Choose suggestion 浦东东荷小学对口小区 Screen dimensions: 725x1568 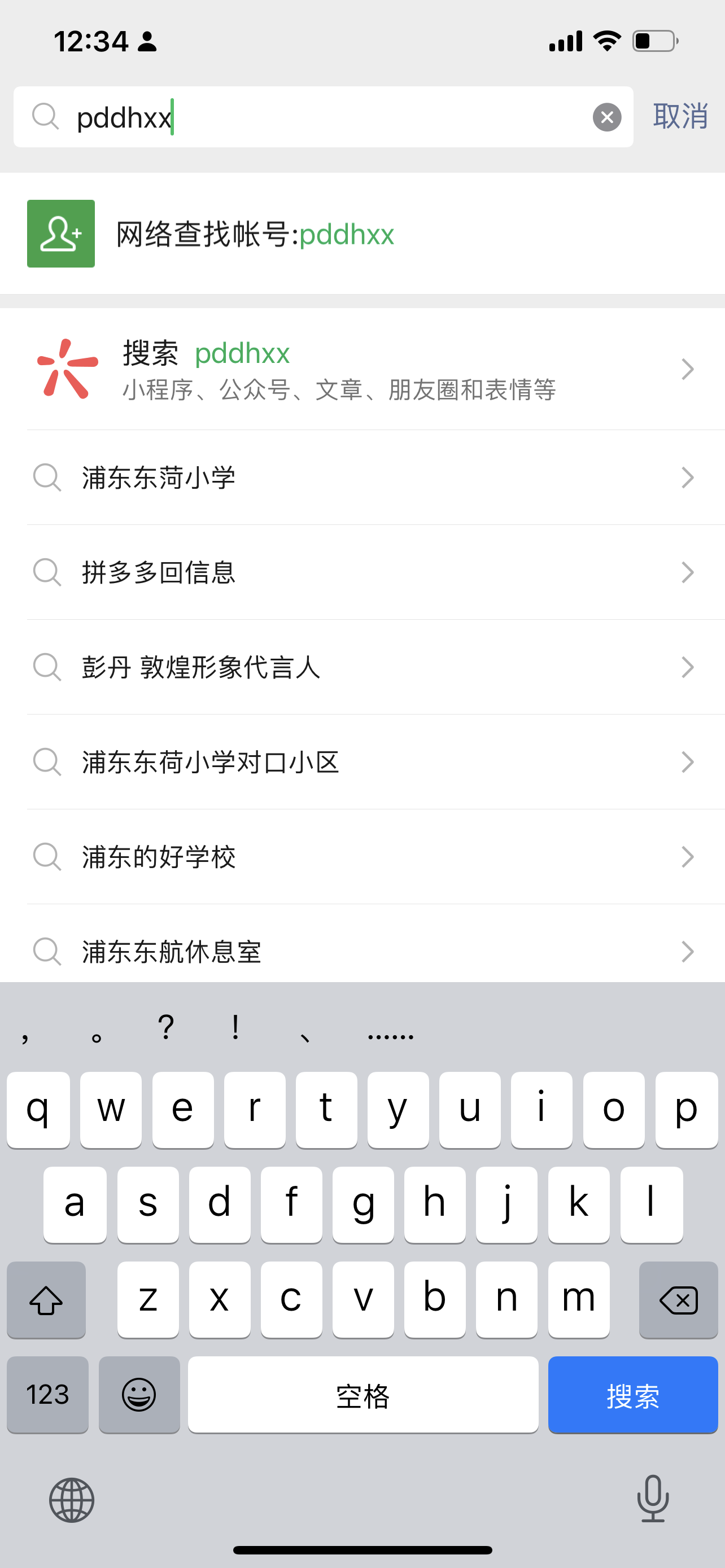pyautogui.click(x=365, y=762)
